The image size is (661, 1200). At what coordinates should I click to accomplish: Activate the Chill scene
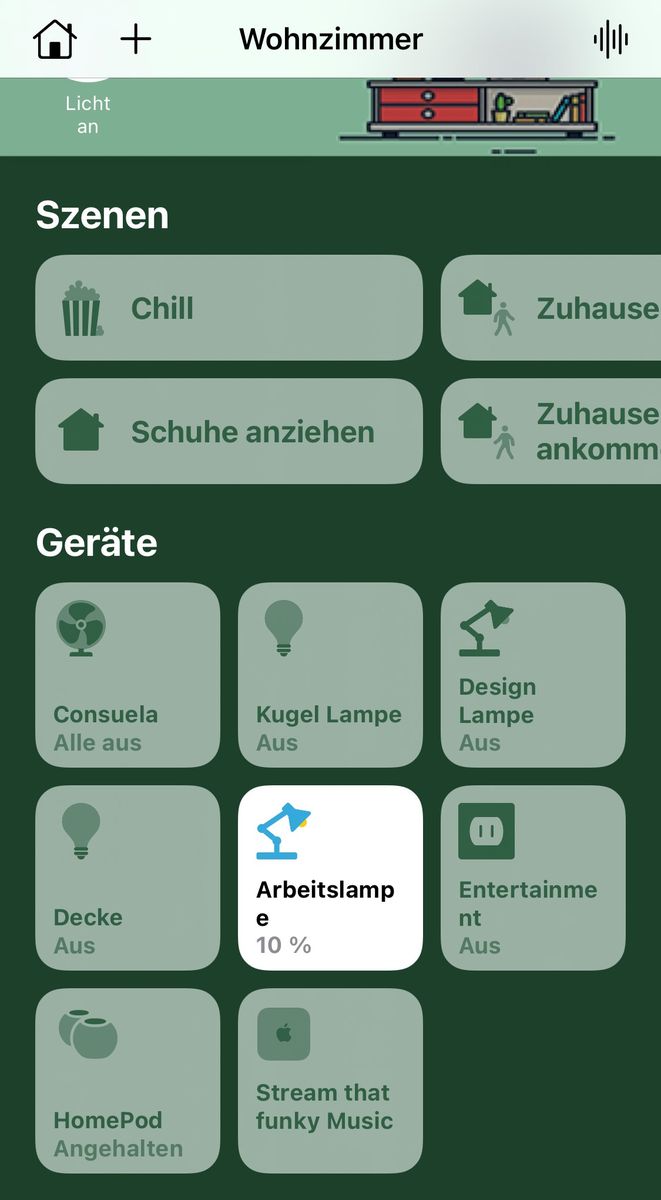click(229, 308)
